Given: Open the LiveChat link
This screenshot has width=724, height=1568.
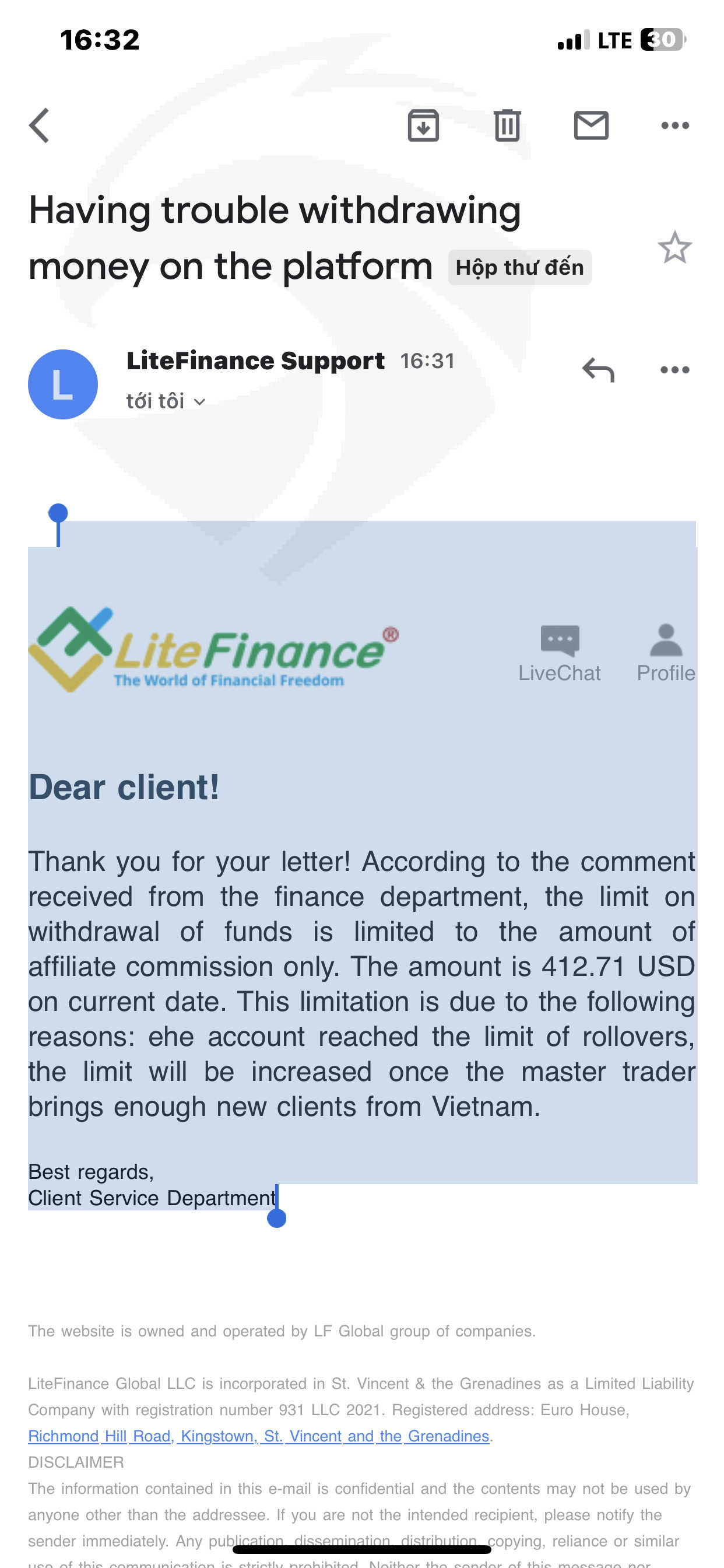Looking at the screenshot, I should pos(559,654).
